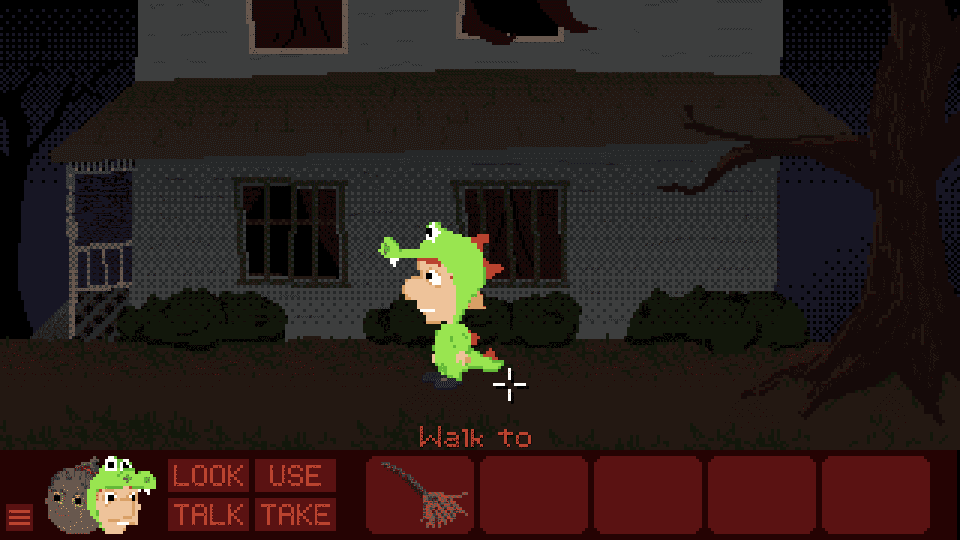Select the broom in the inventory

(x=421, y=495)
